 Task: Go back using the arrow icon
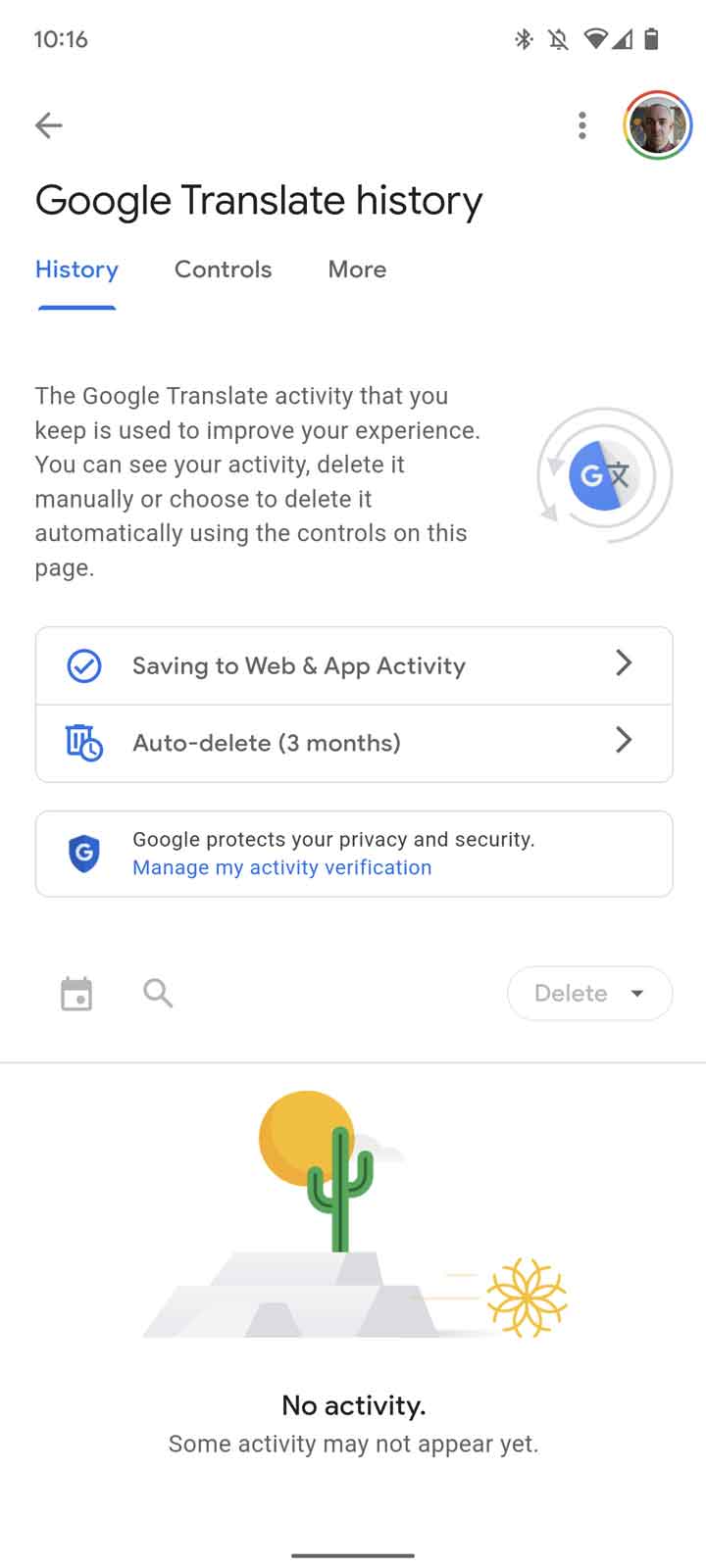(x=48, y=125)
